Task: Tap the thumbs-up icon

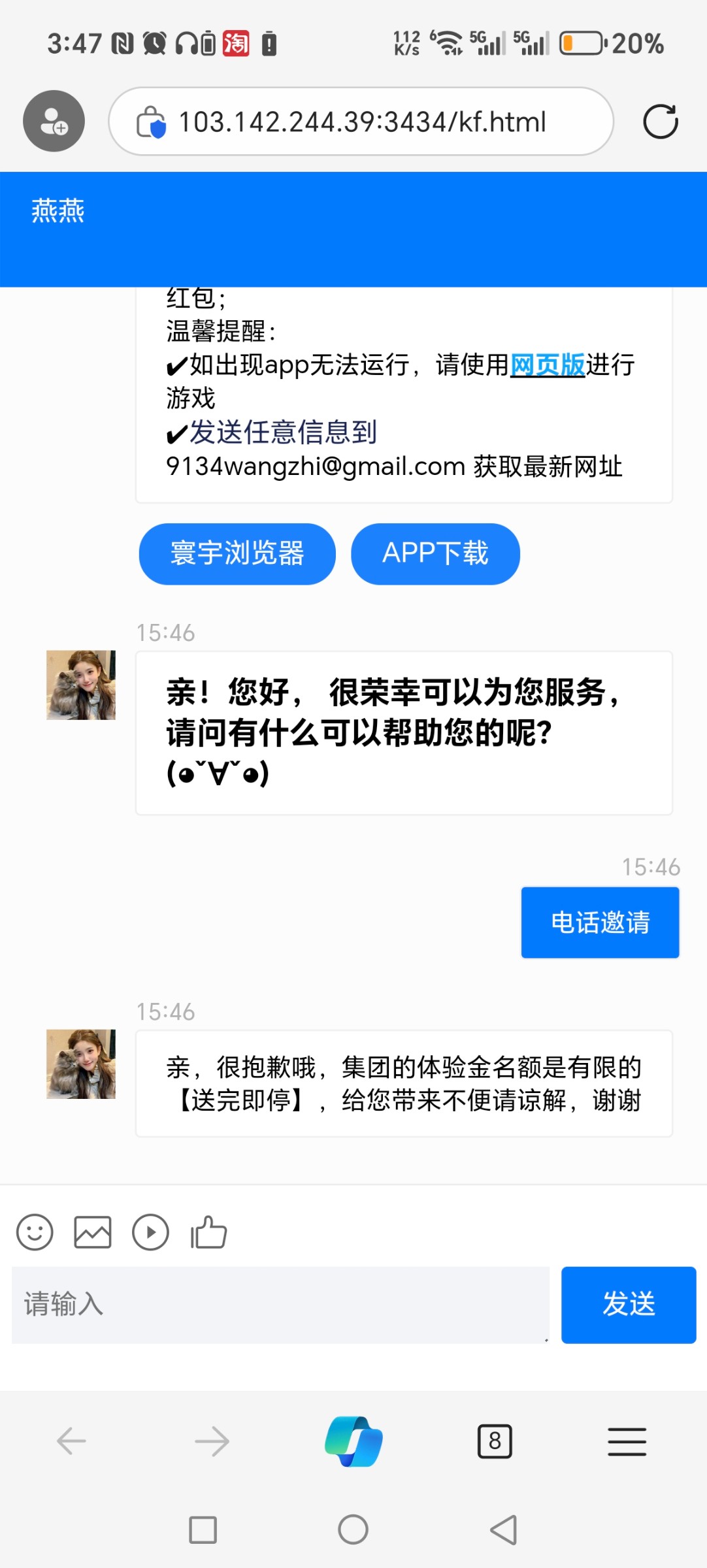Action: point(208,1232)
